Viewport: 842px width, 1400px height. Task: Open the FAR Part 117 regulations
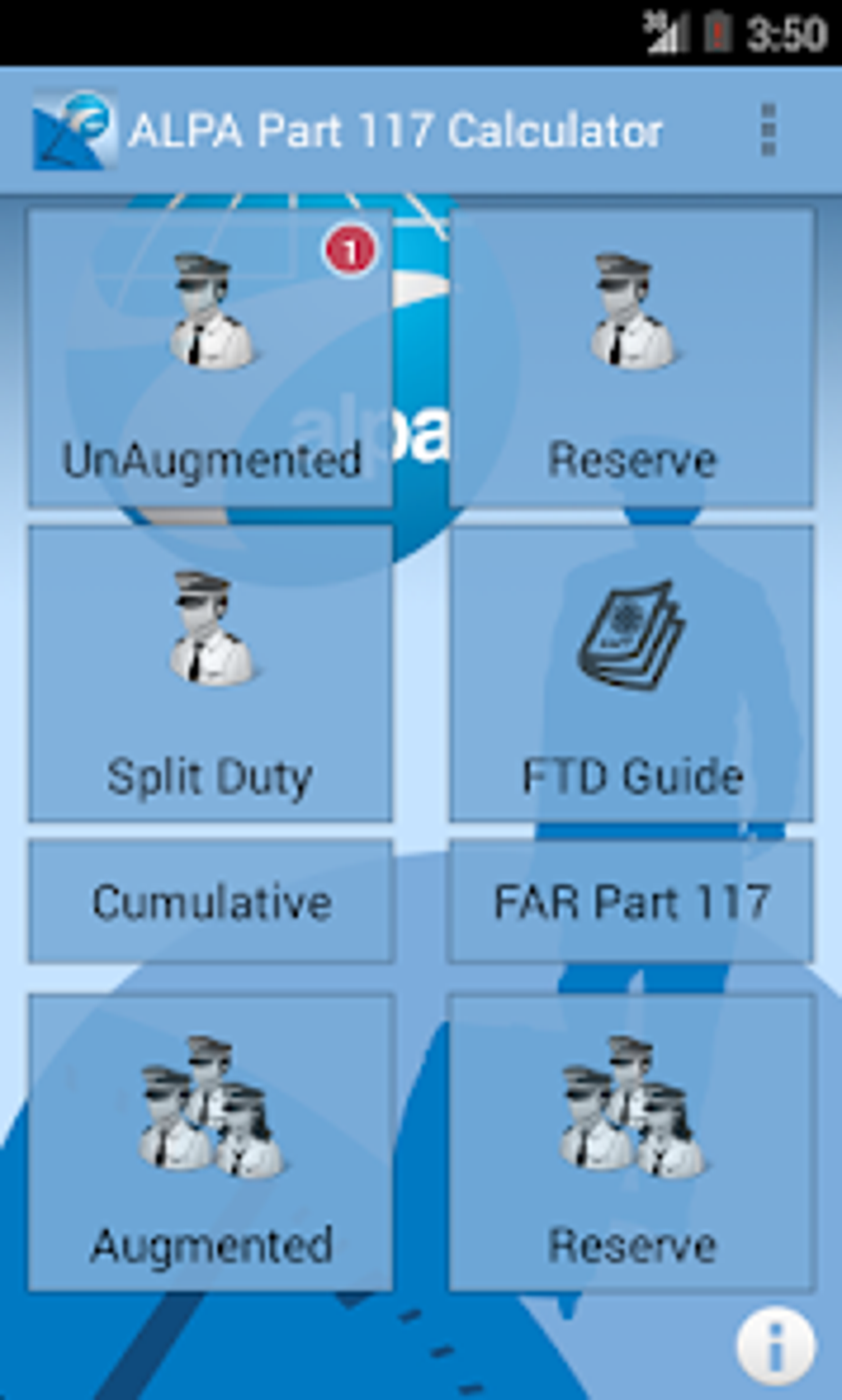pyautogui.click(x=631, y=901)
